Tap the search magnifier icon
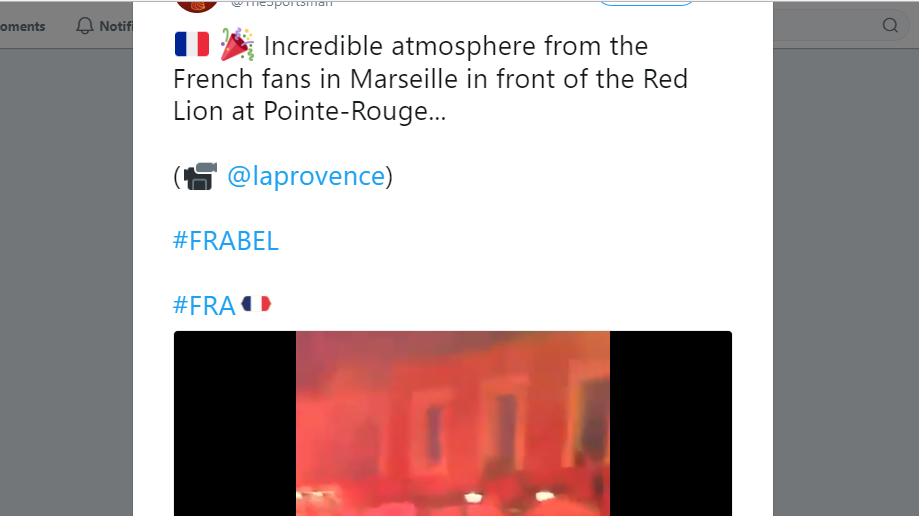919x516 pixels. 889,26
